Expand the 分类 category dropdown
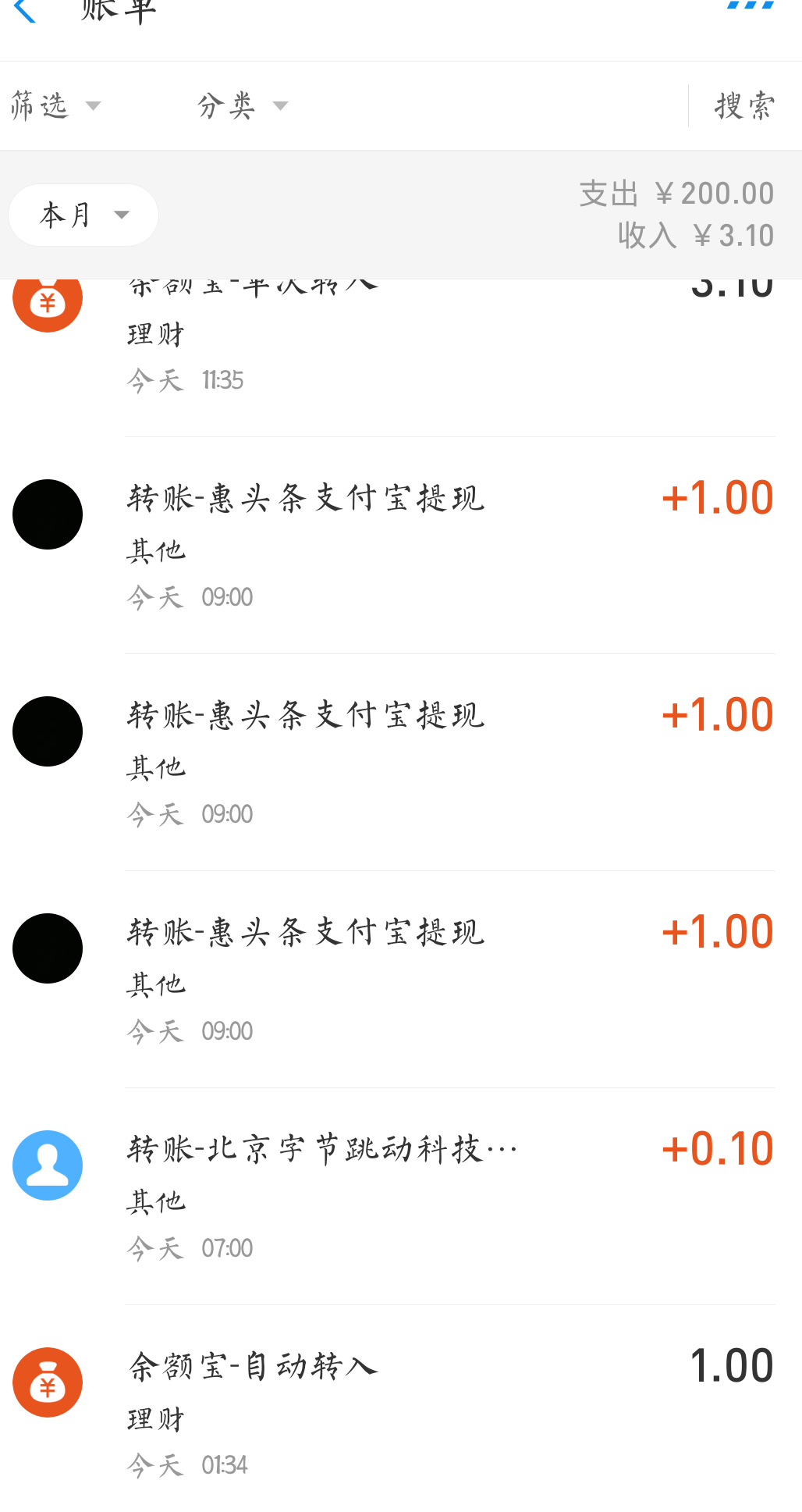Image resolution: width=802 pixels, height=1512 pixels. [x=238, y=105]
